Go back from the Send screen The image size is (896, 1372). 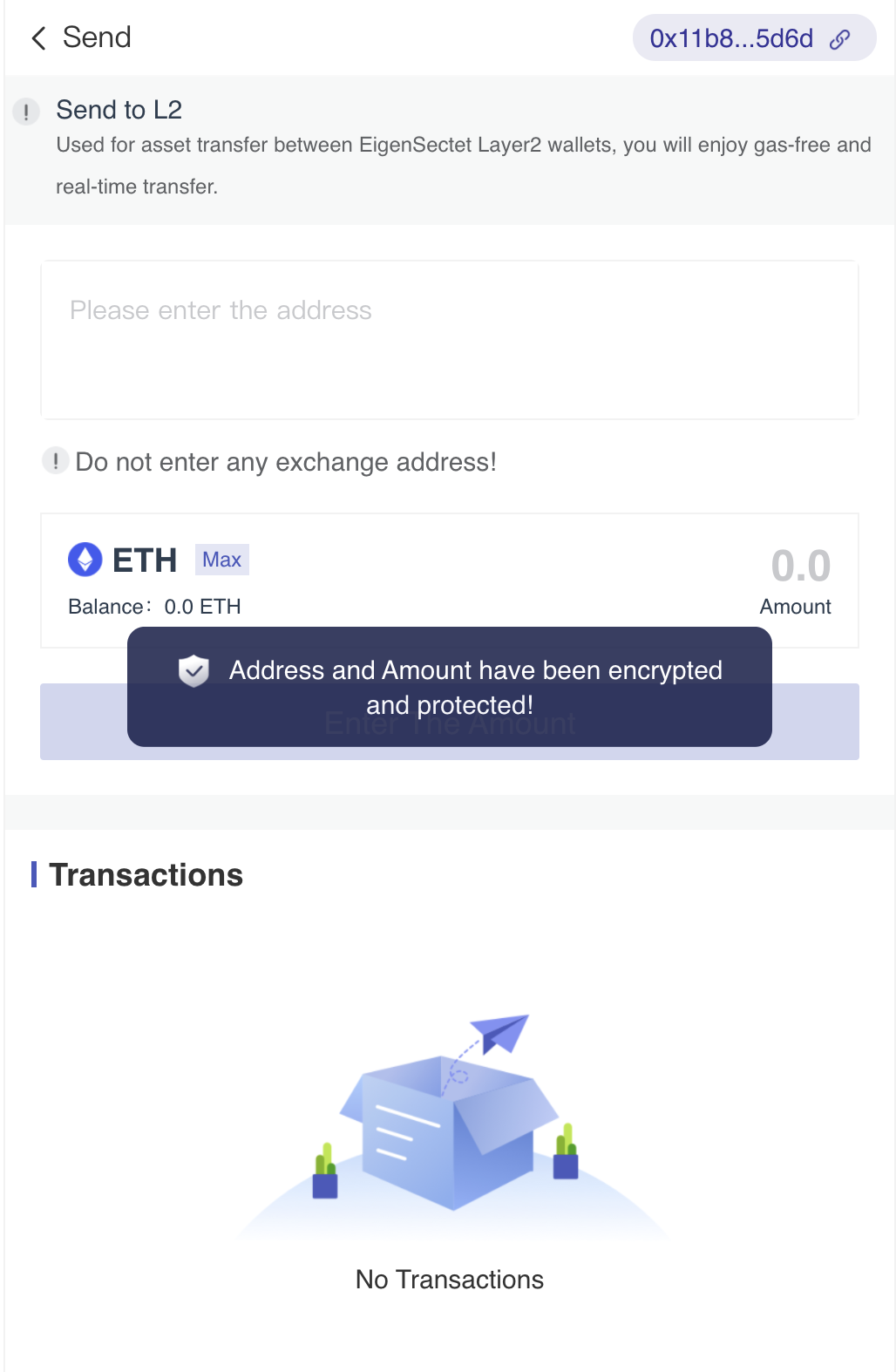pyautogui.click(x=39, y=38)
